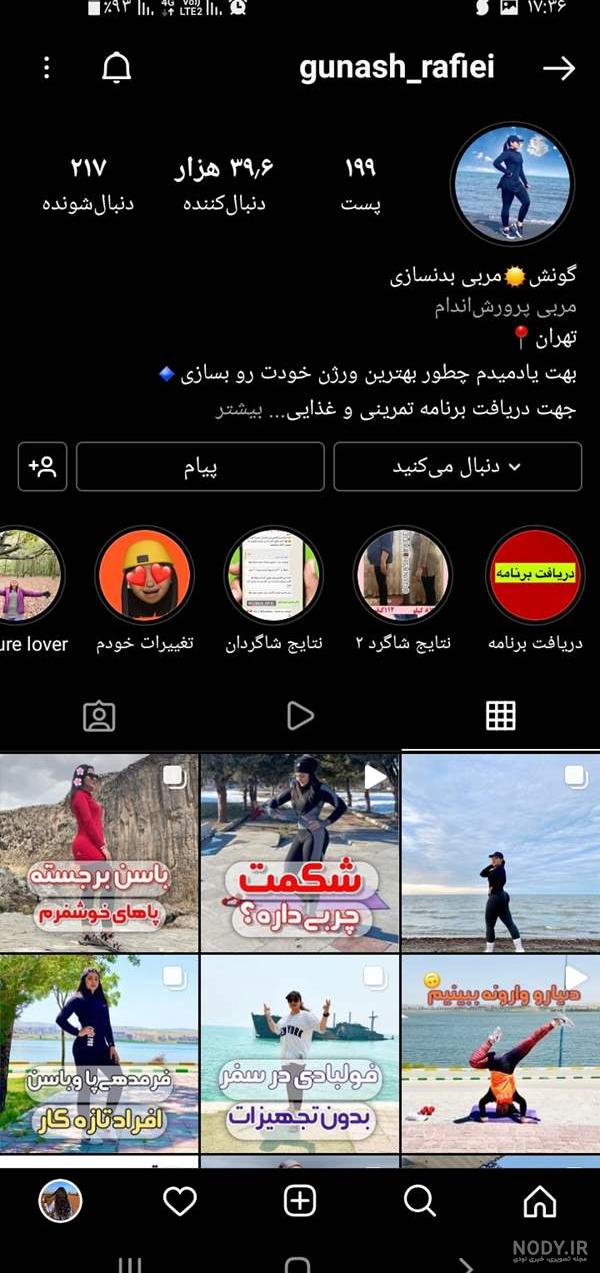
Task: Open the دنبال می‌کنید following dropdown
Action: click(x=457, y=467)
